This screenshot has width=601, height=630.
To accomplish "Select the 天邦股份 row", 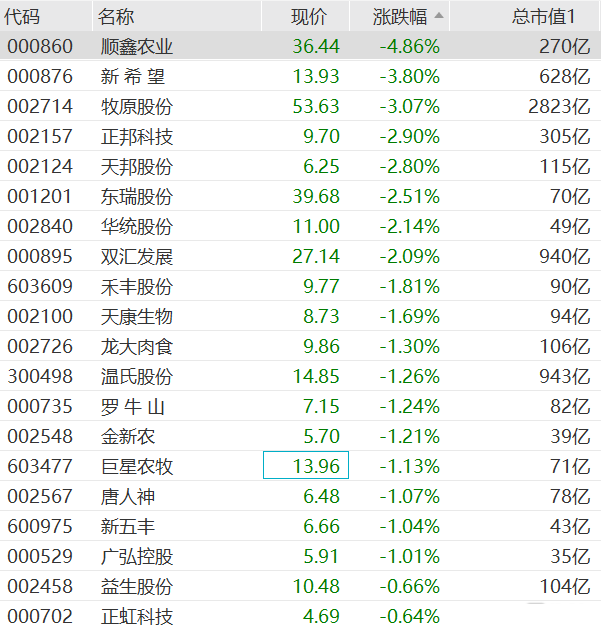I will pos(137,166).
